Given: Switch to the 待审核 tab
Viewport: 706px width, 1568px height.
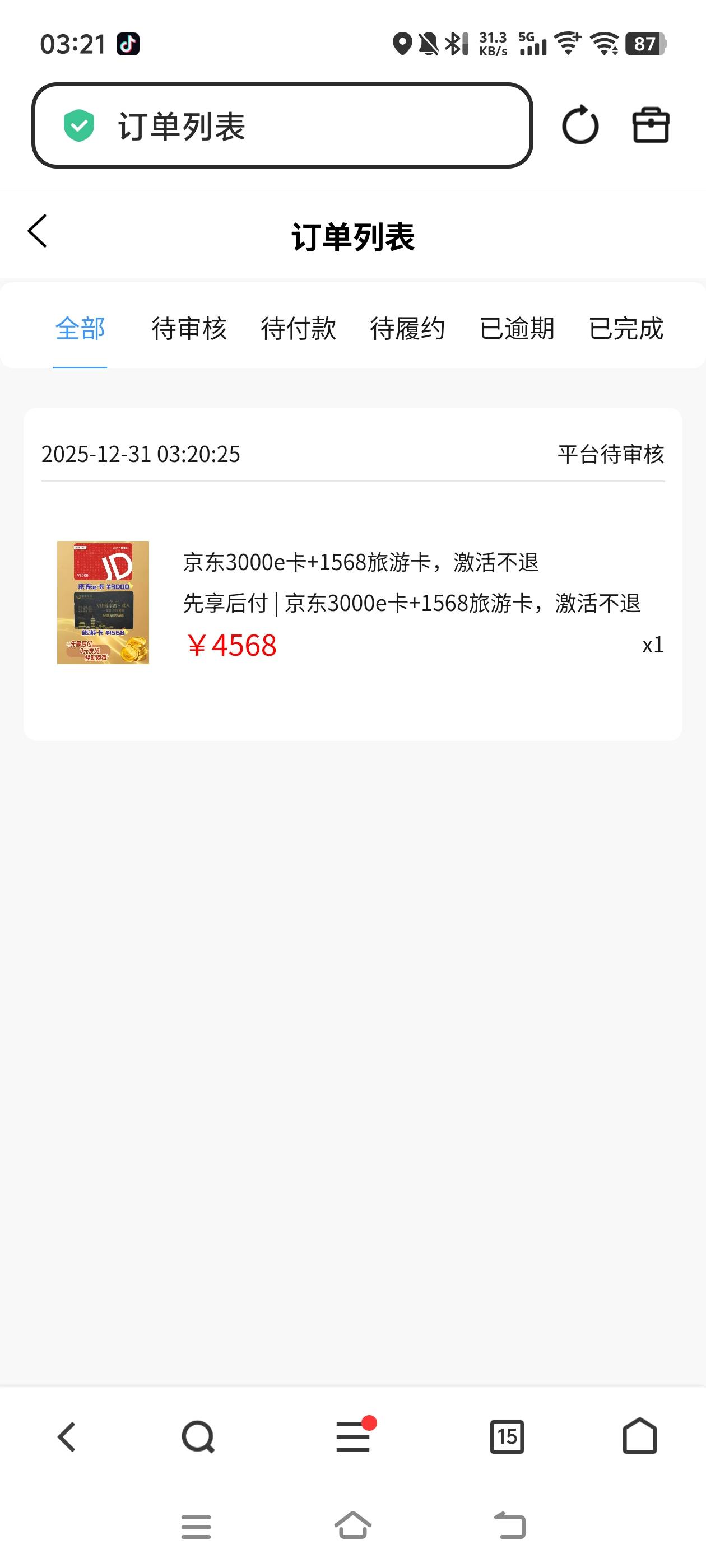Looking at the screenshot, I should click(189, 329).
